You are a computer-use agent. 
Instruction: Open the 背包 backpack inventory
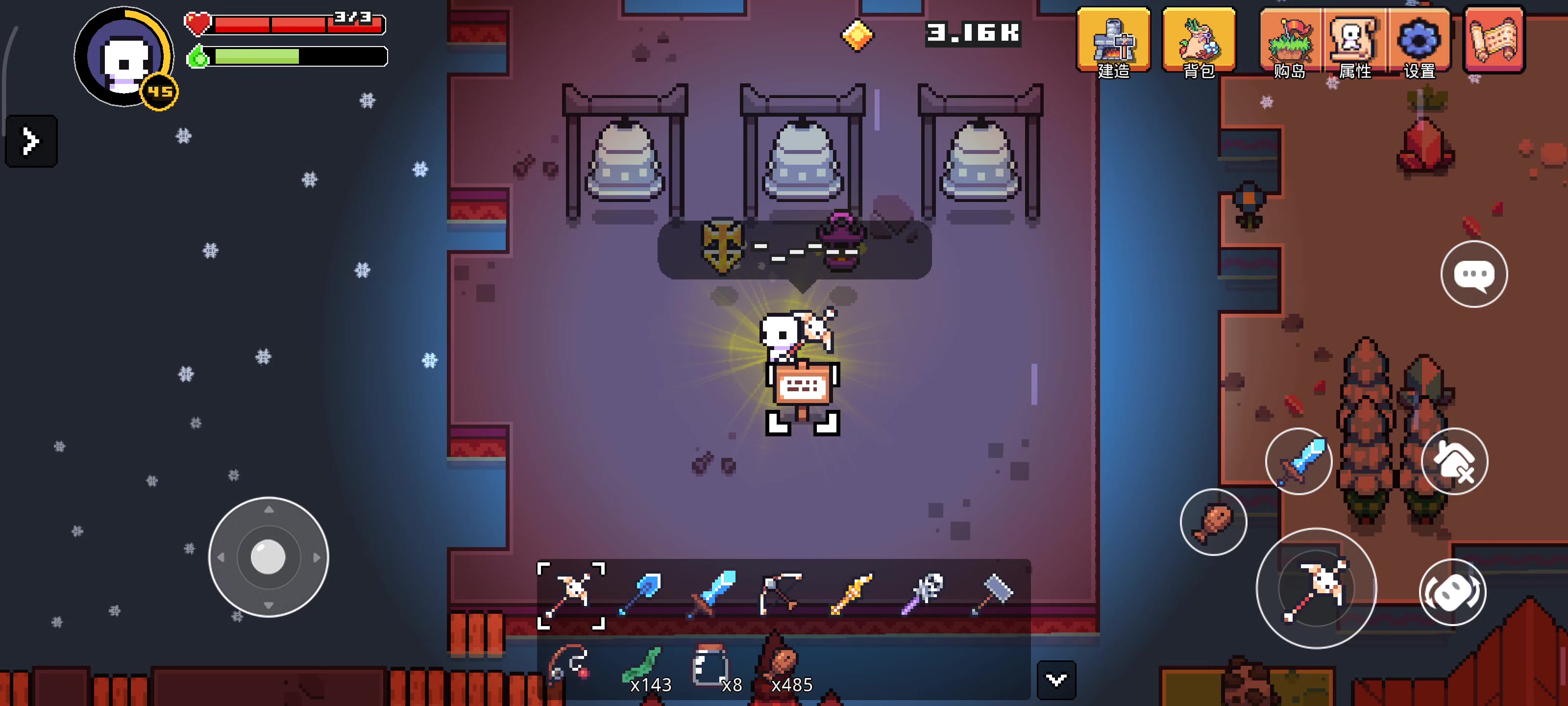1199,41
